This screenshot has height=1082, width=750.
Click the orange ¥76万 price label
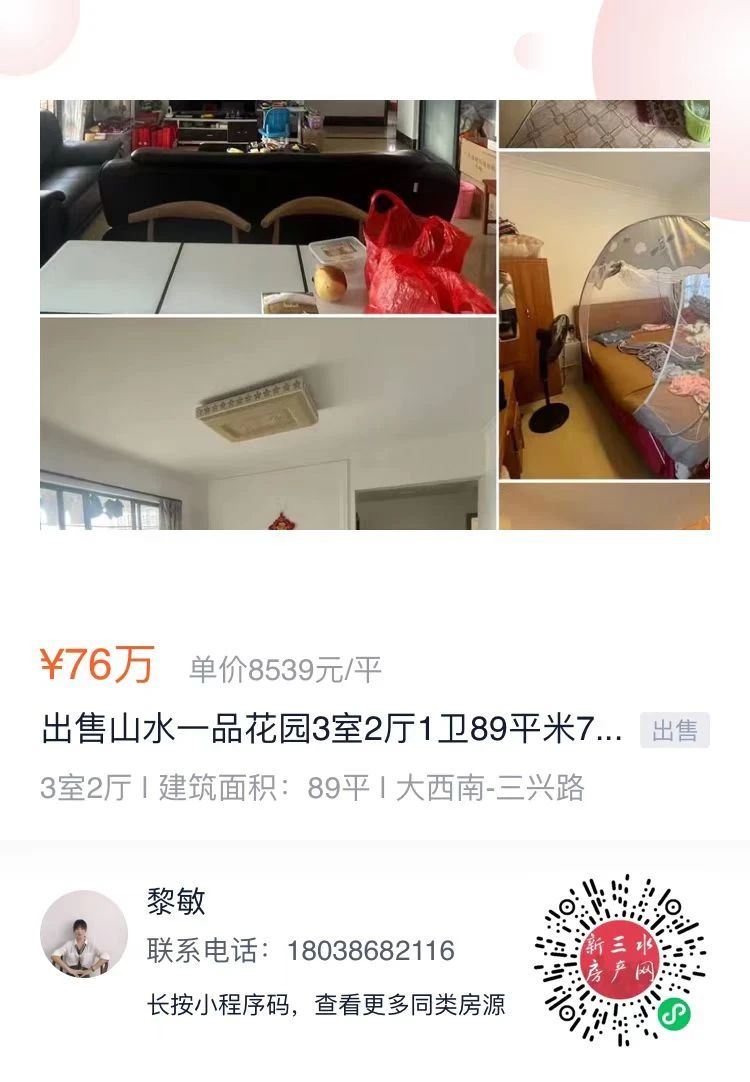coord(100,662)
